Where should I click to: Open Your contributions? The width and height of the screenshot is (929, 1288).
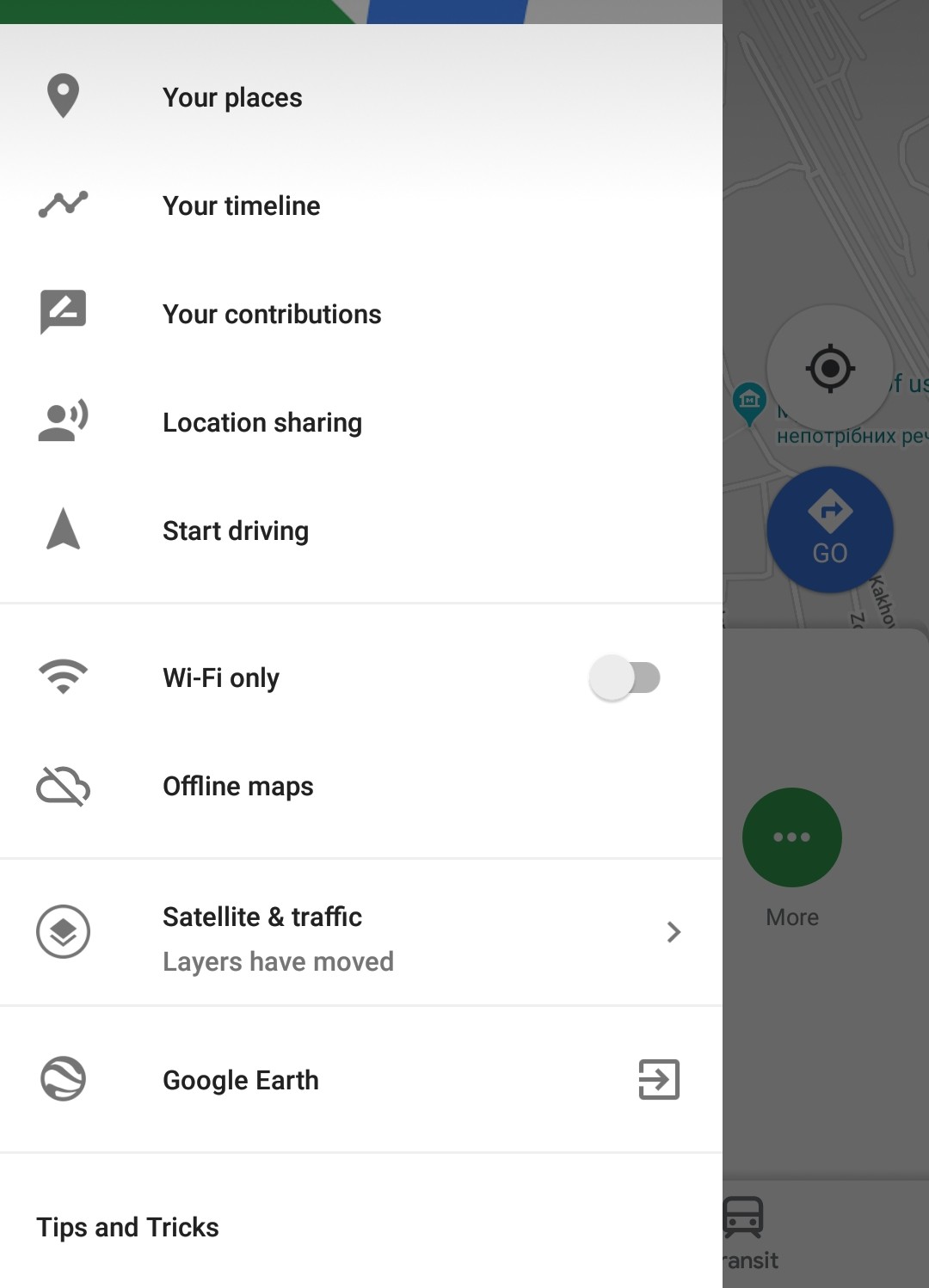pos(271,314)
